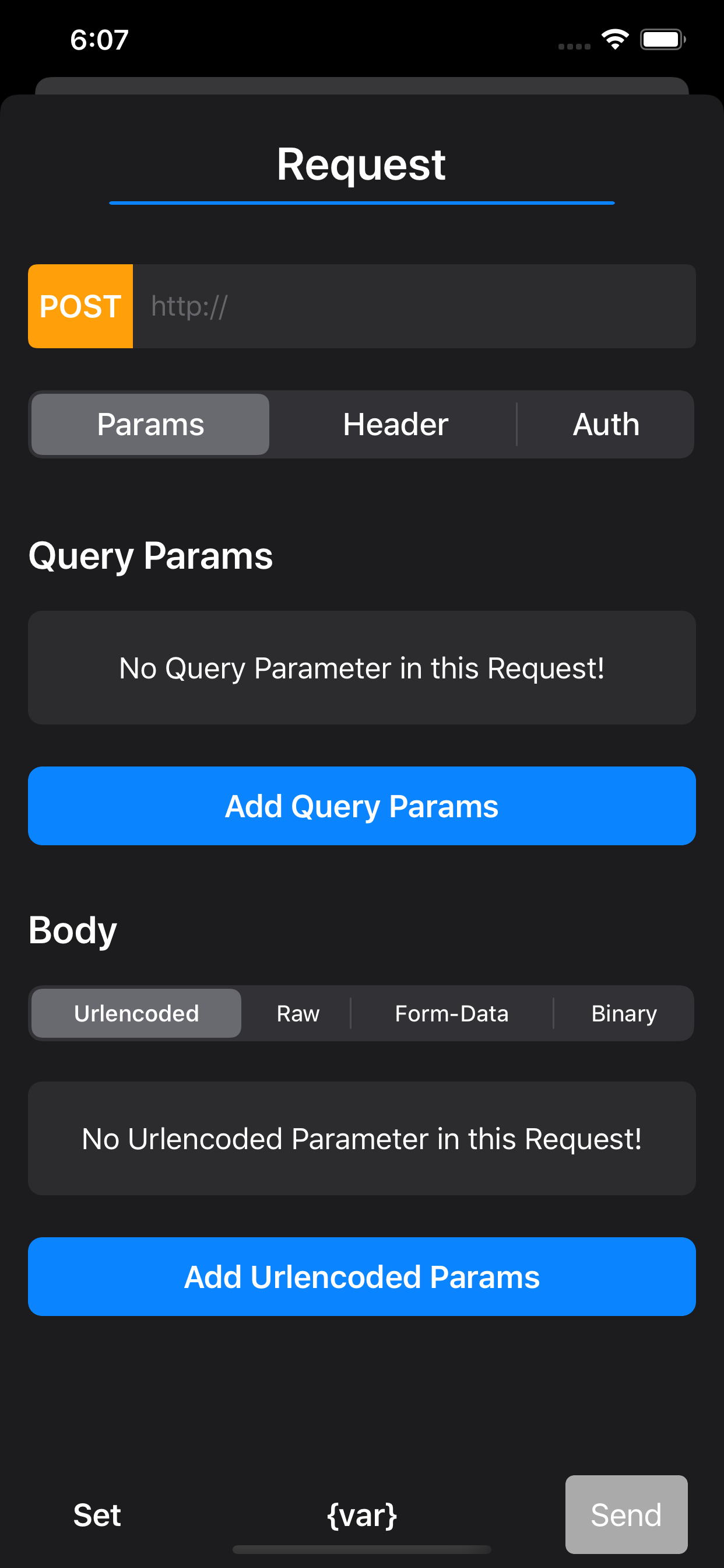Click the Add Query Params button
Viewport: 724px width, 1568px height.
[x=361, y=806]
